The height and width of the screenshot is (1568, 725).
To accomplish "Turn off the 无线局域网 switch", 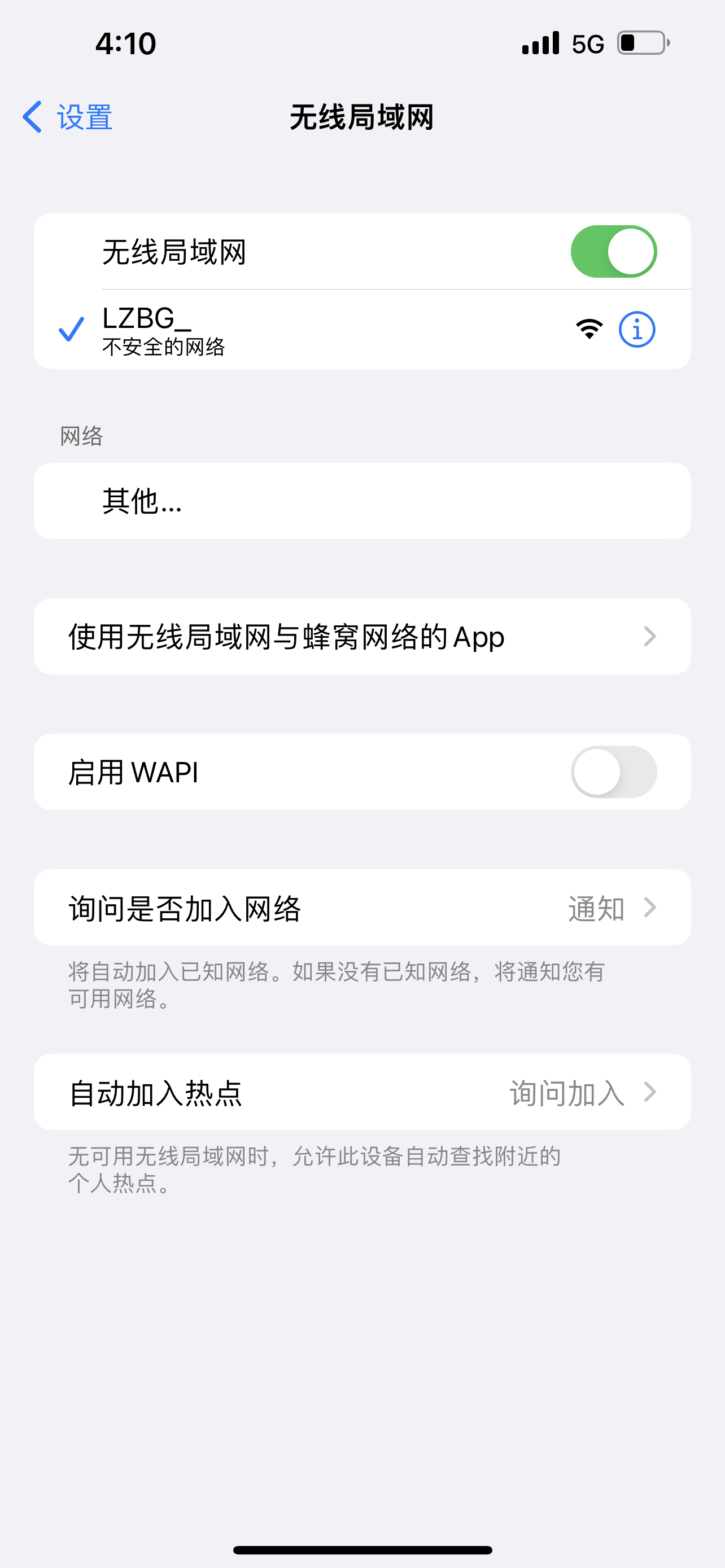I will tap(613, 251).
